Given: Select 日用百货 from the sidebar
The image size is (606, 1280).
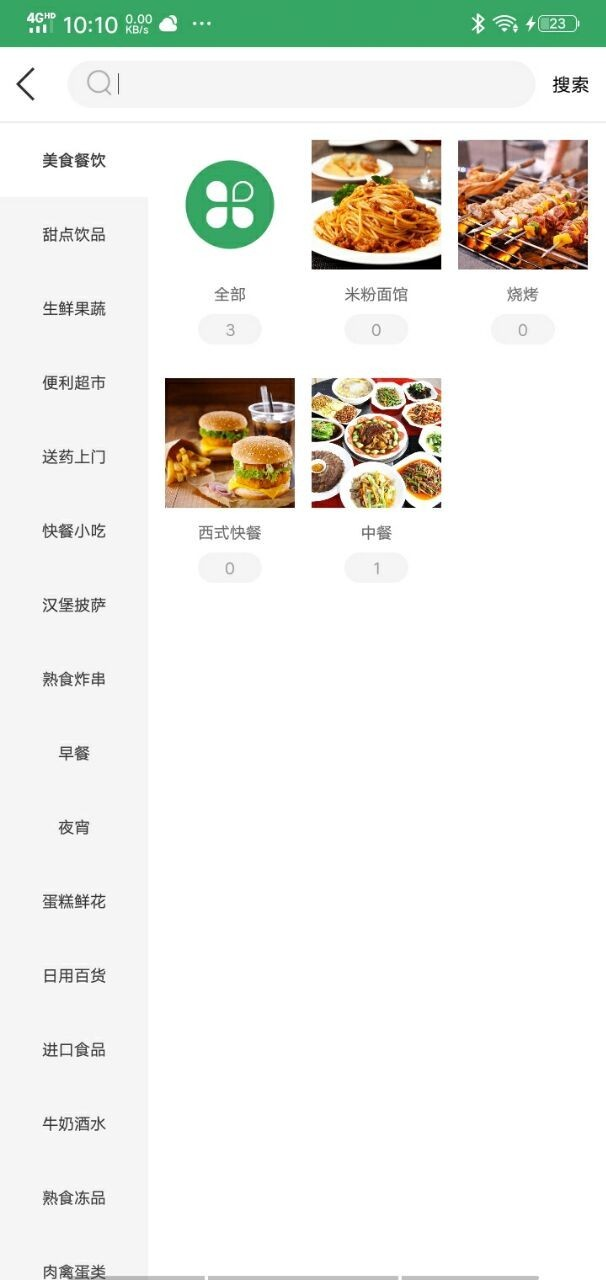Looking at the screenshot, I should 74,975.
